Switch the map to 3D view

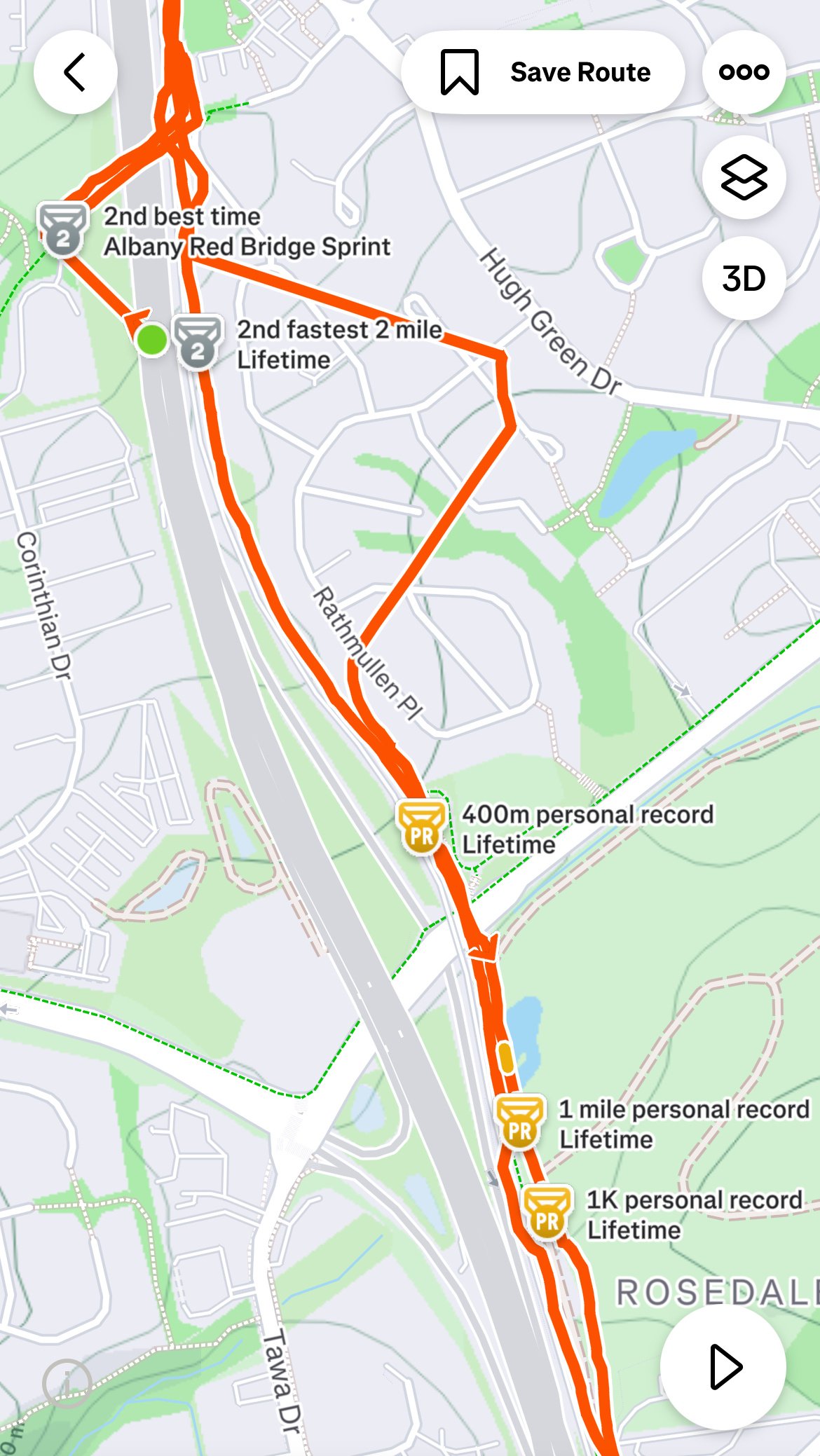(744, 278)
